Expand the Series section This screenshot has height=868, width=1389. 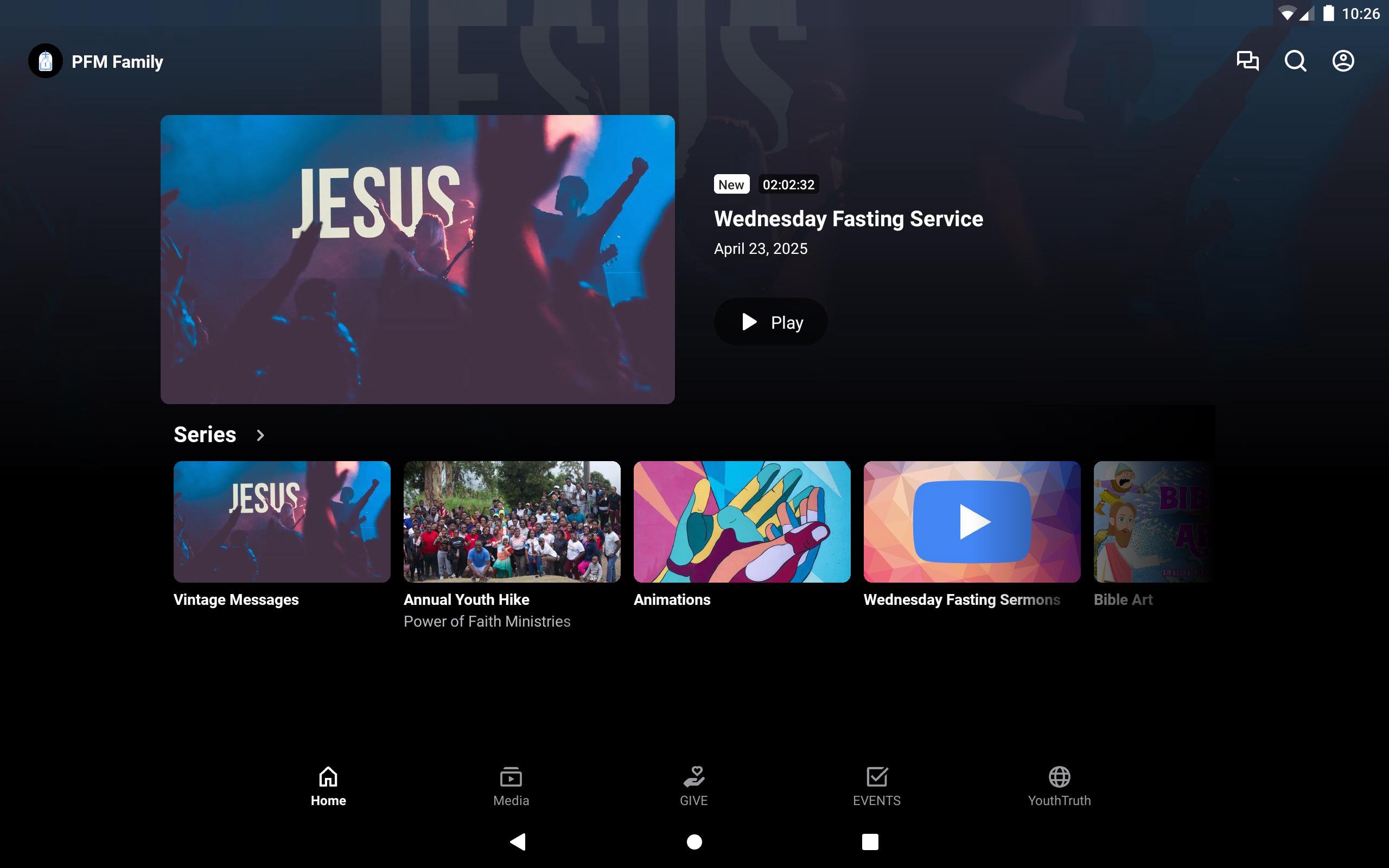260,435
